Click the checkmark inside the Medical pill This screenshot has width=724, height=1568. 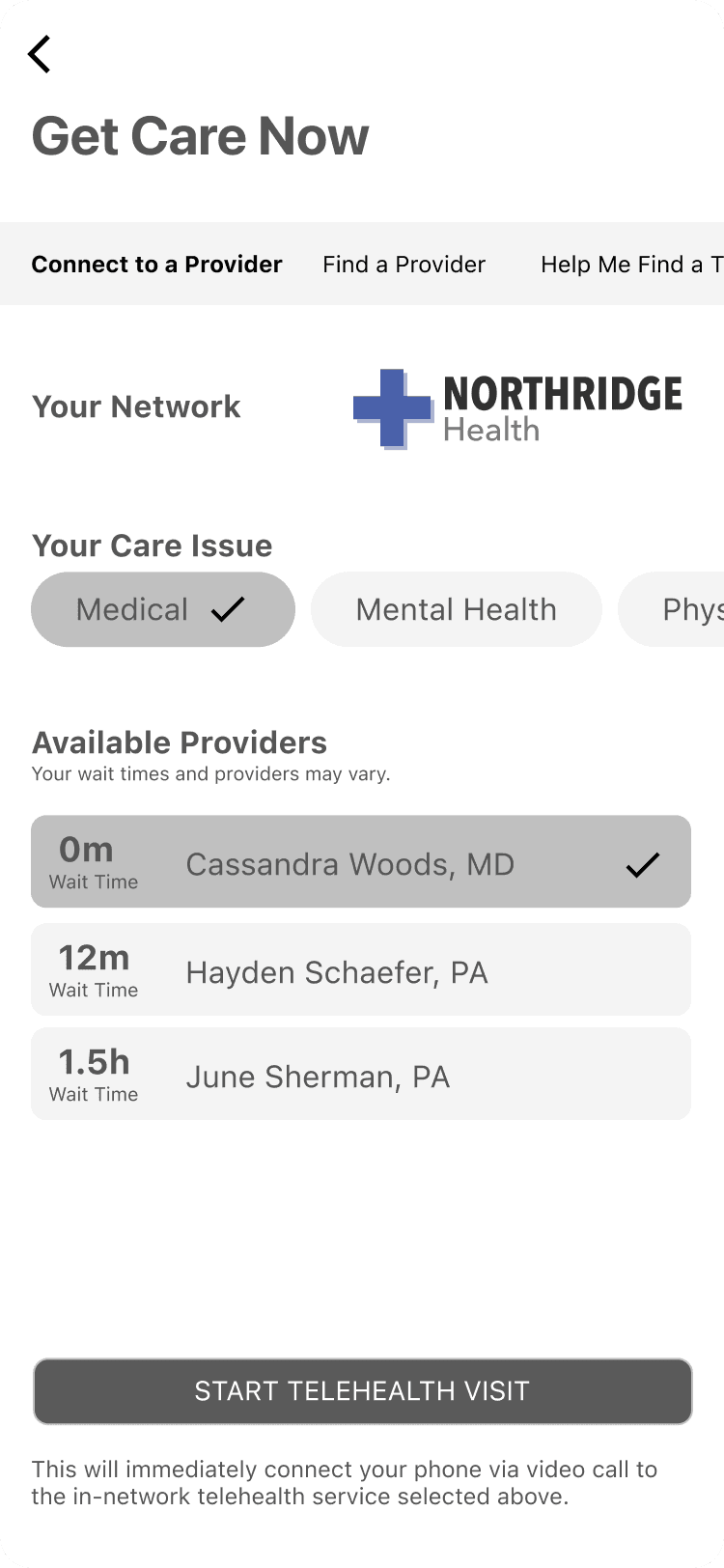coord(229,609)
